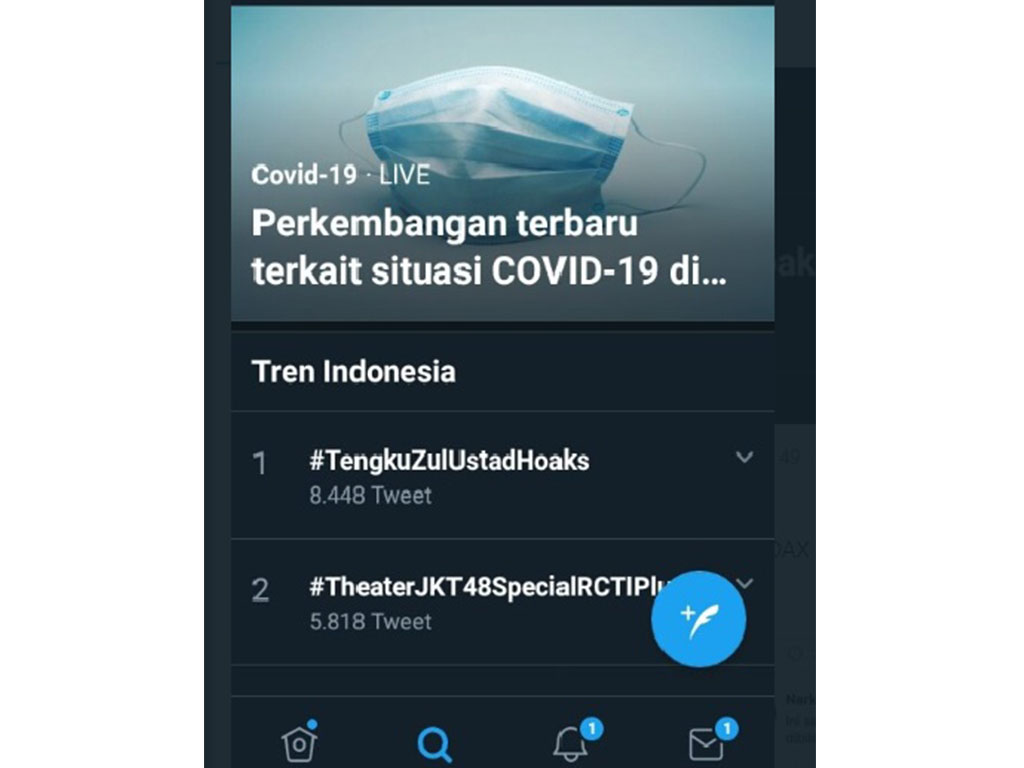This screenshot has height=768, width=1024.
Task: Open the notifications bell tab
Action: 570,743
